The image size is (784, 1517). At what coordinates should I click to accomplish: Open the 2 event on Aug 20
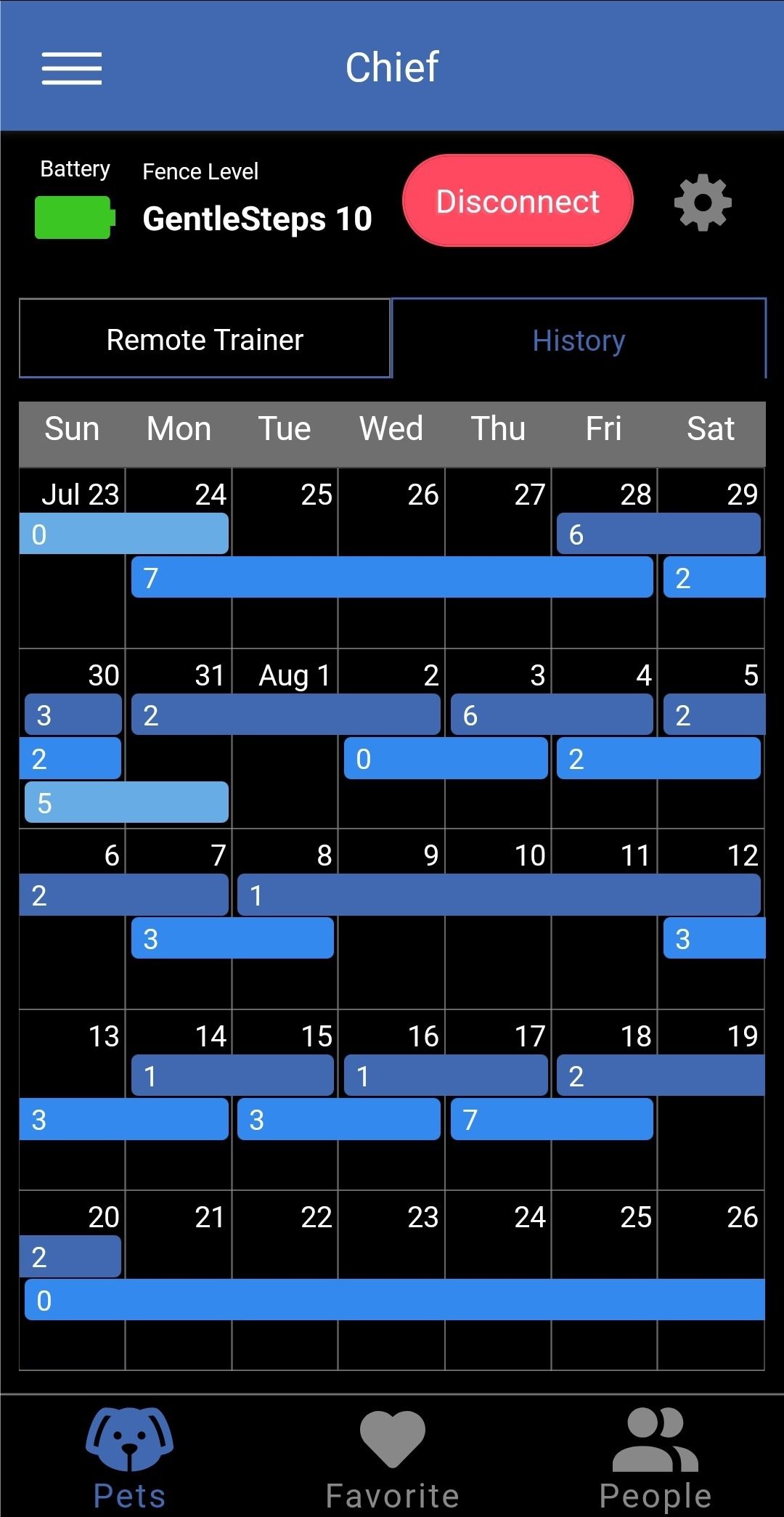point(70,1256)
